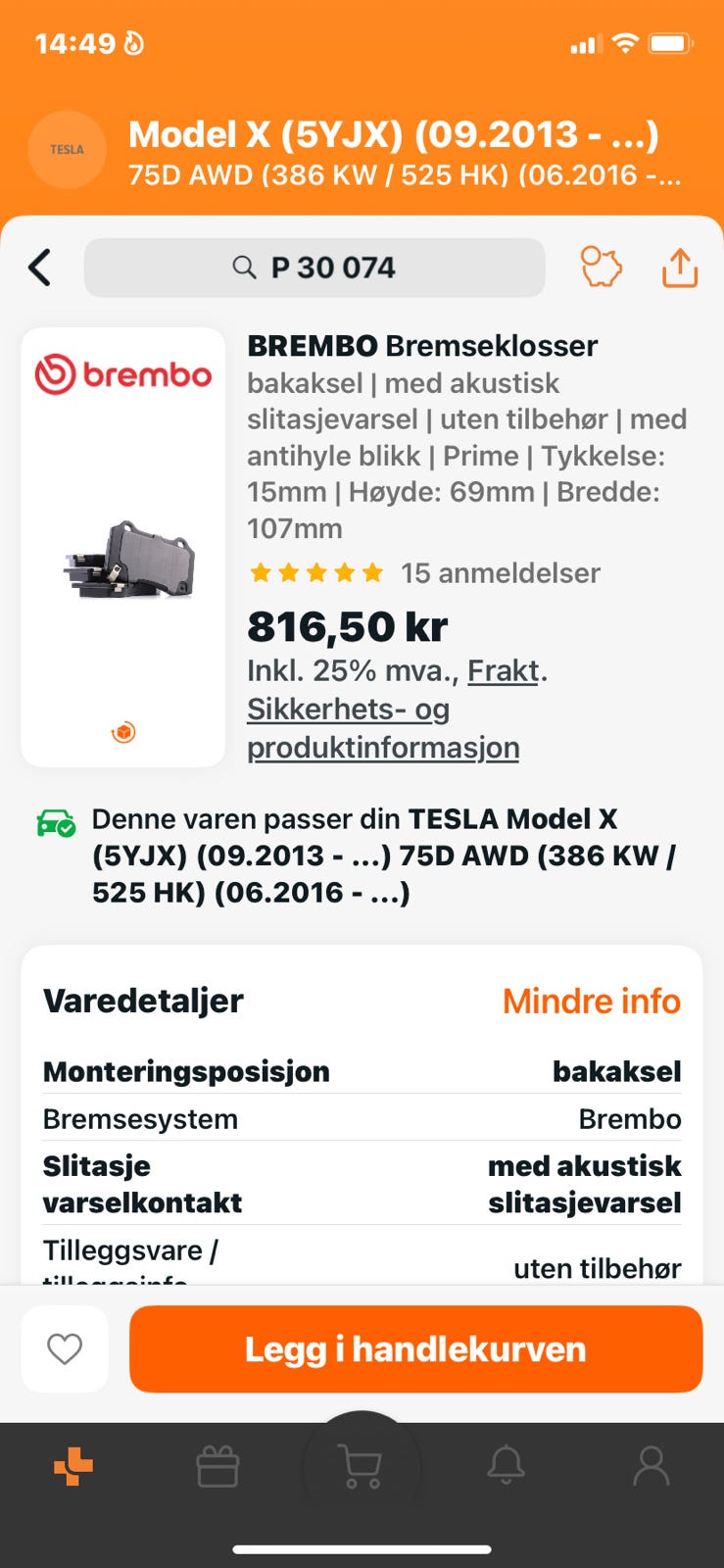
Task: Tap Legg i handlekurven button
Action: [415, 1349]
